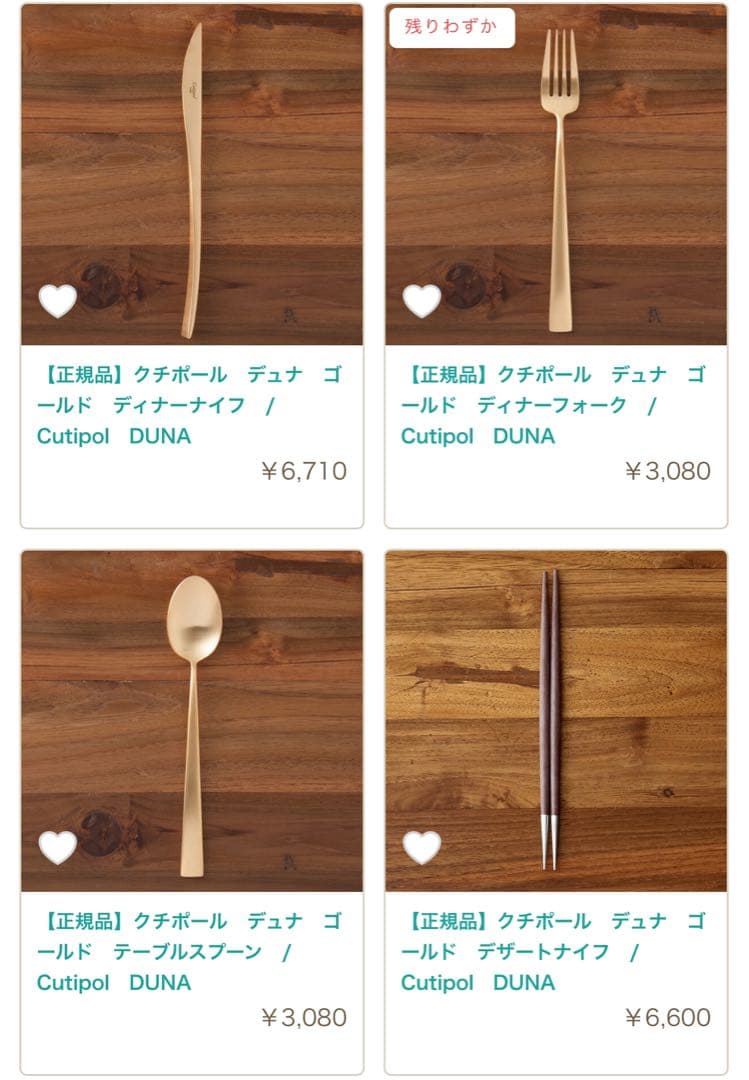Screen dimensions: 749x1080
Task: Click the ¥6,600 price on the dessert knife card
Action: tap(670, 1018)
